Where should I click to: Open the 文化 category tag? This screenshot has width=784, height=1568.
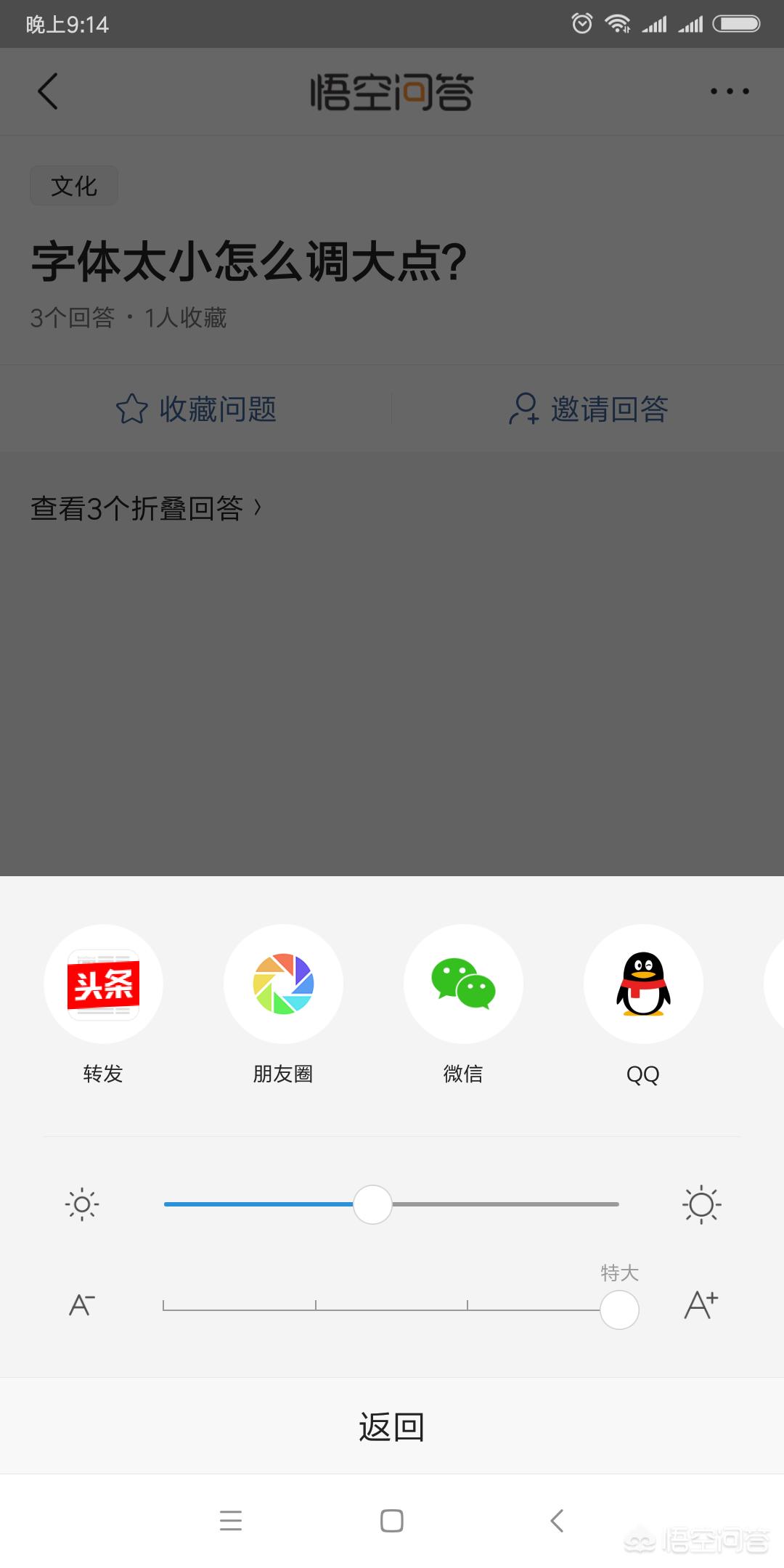[73, 185]
